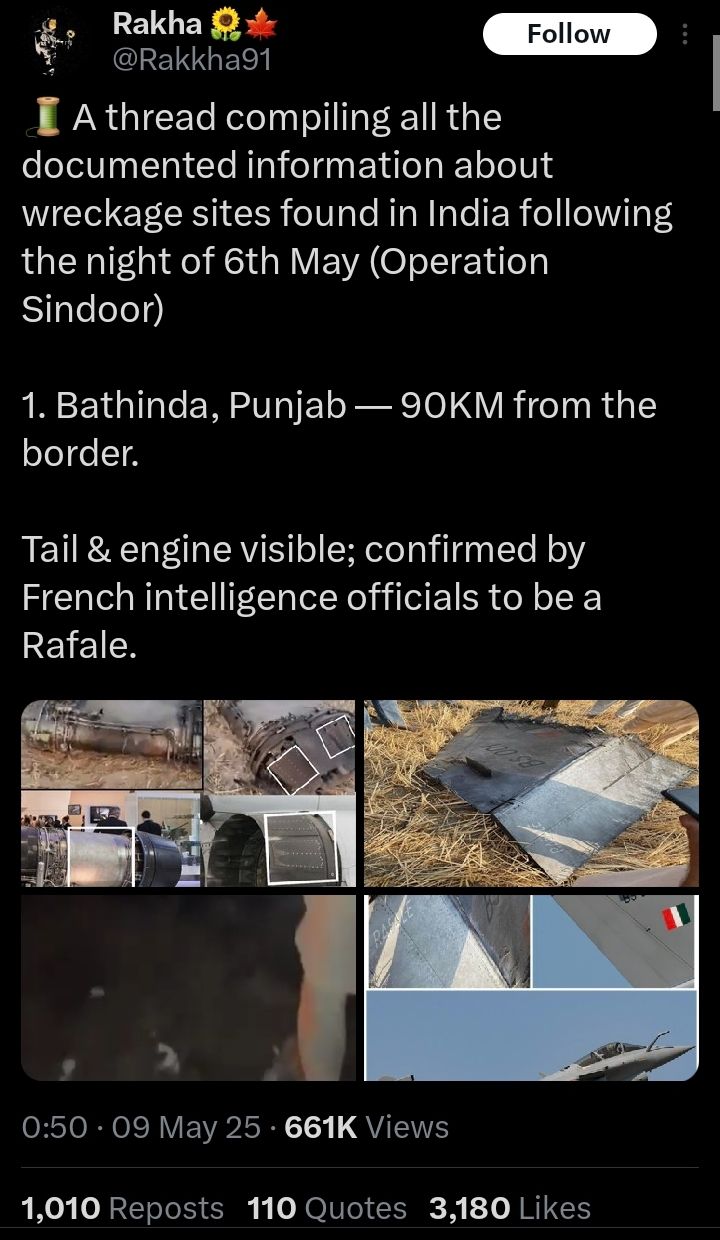View the 110 Quotes list
Screen dimensions: 720x1240
pyautogui.click(x=327, y=1208)
